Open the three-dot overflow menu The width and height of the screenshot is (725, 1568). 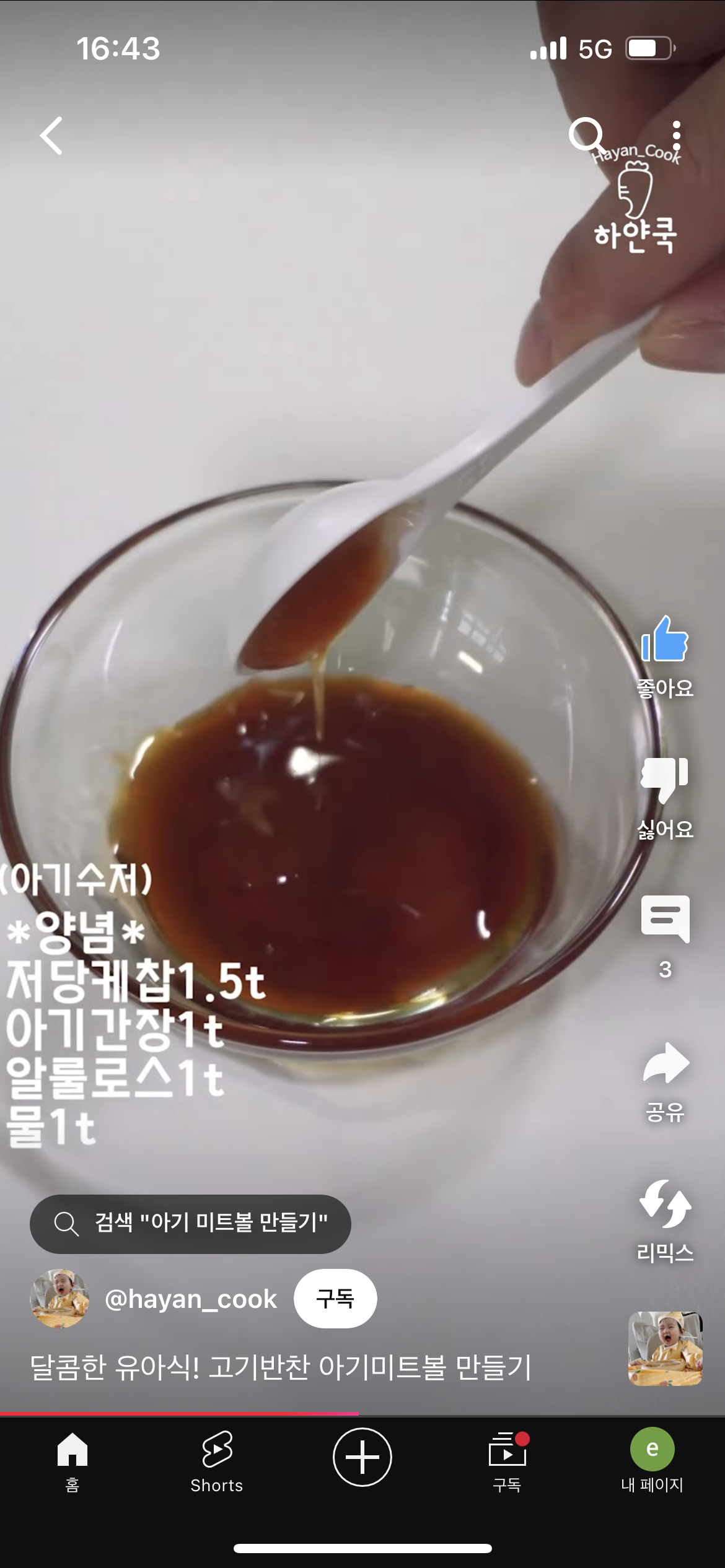click(676, 136)
